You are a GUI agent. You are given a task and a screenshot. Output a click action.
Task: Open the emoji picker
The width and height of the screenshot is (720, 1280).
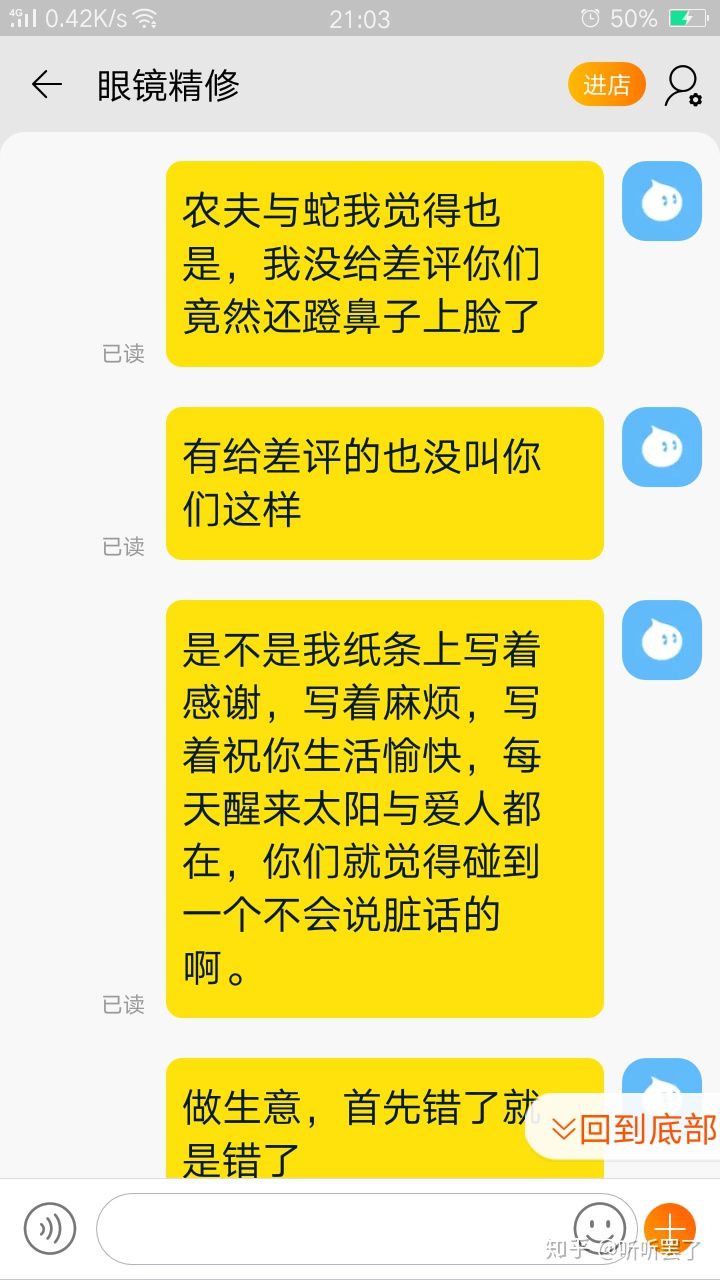coord(599,1226)
